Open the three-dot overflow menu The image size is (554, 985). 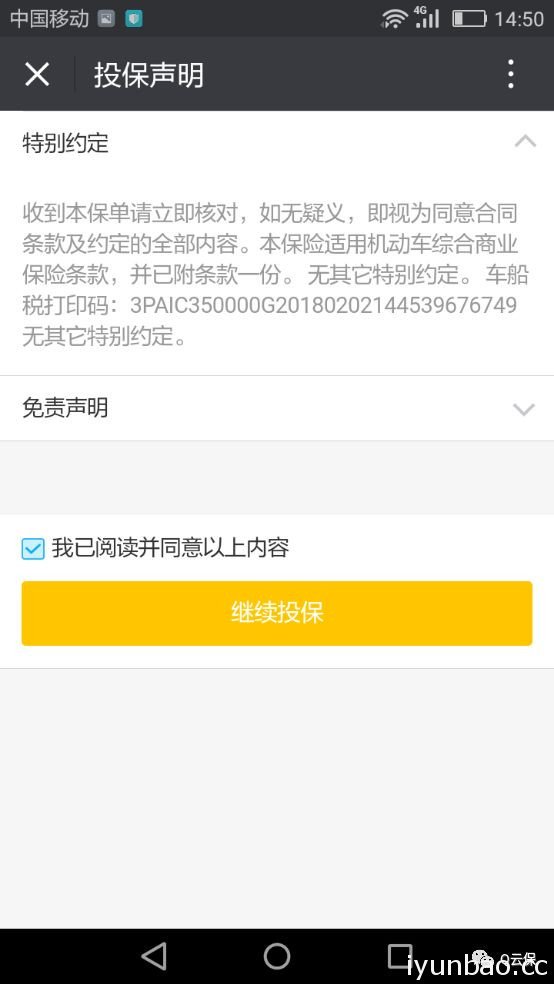coord(511,74)
